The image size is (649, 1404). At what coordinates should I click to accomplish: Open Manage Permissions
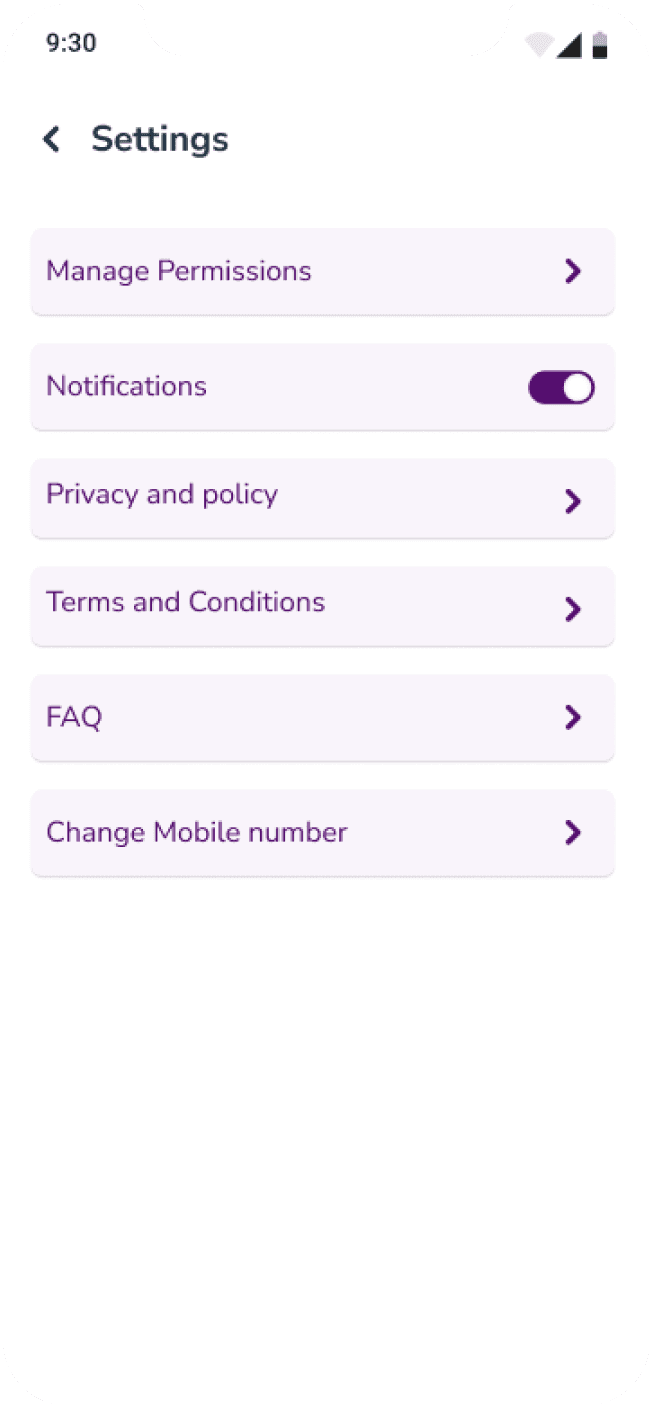[x=322, y=271]
